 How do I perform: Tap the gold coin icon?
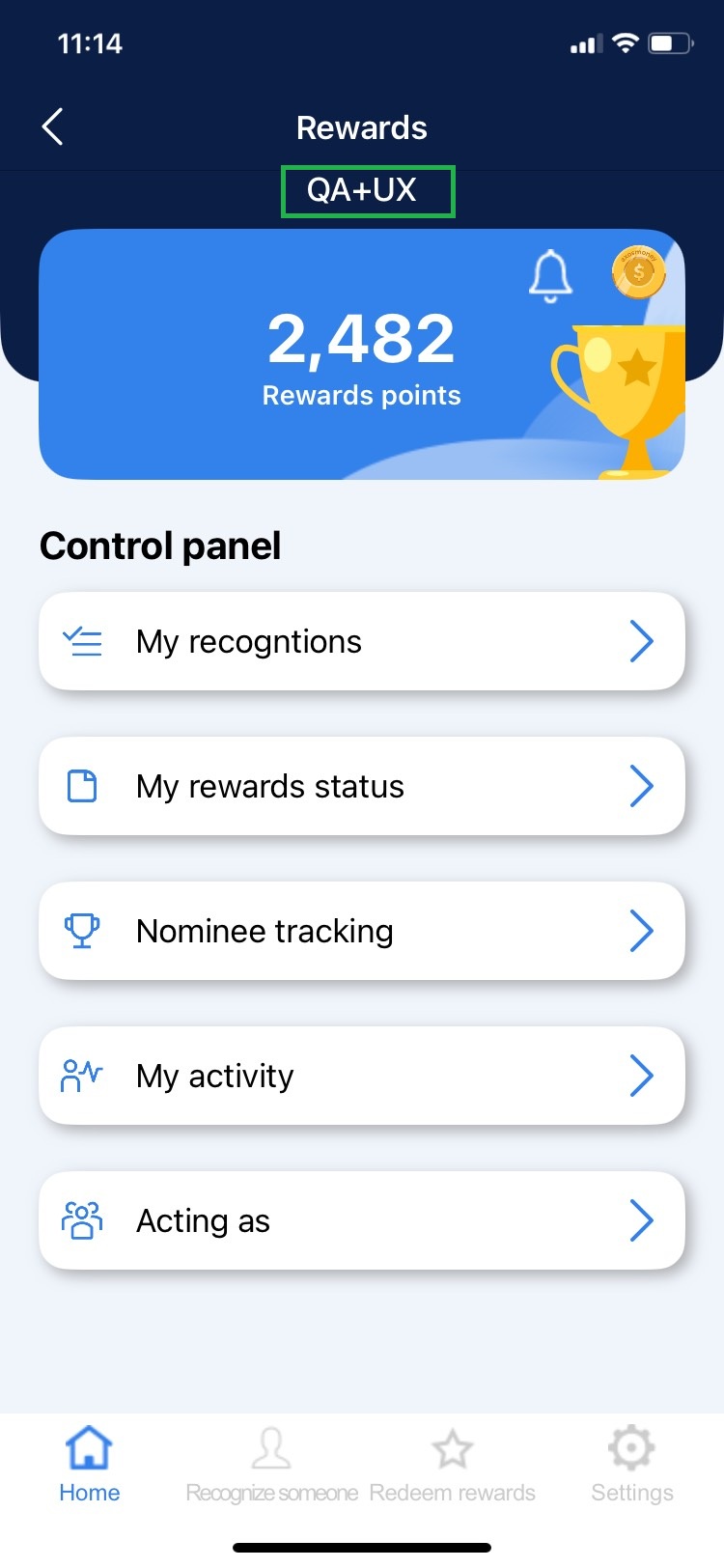(638, 272)
